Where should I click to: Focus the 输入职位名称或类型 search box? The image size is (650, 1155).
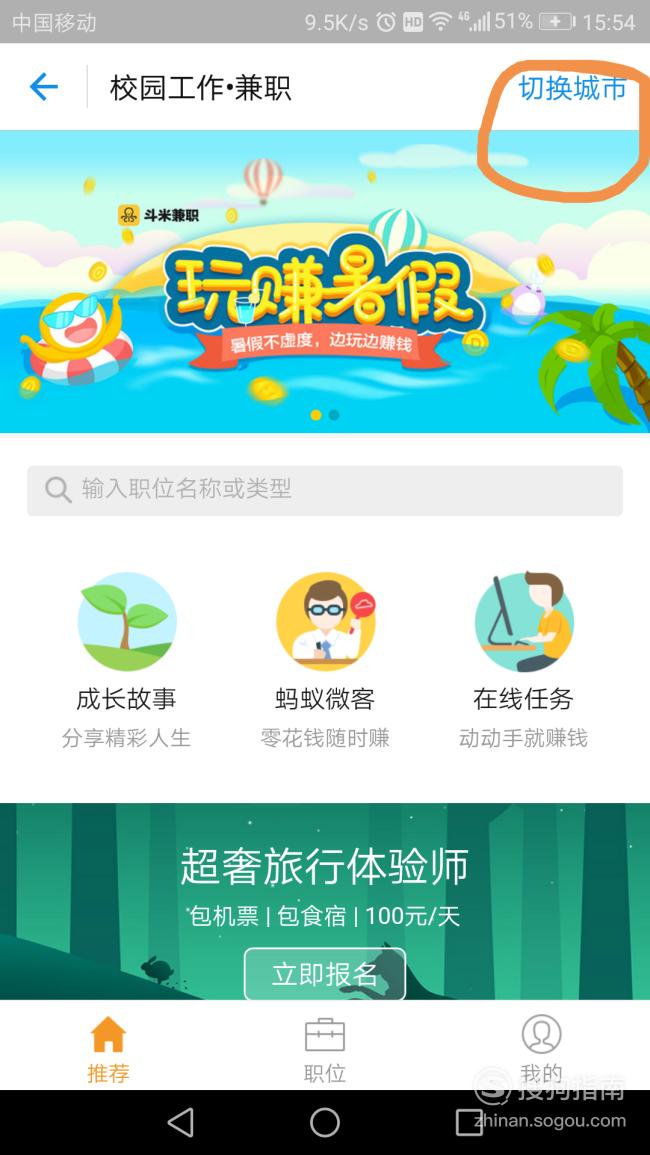coord(325,490)
